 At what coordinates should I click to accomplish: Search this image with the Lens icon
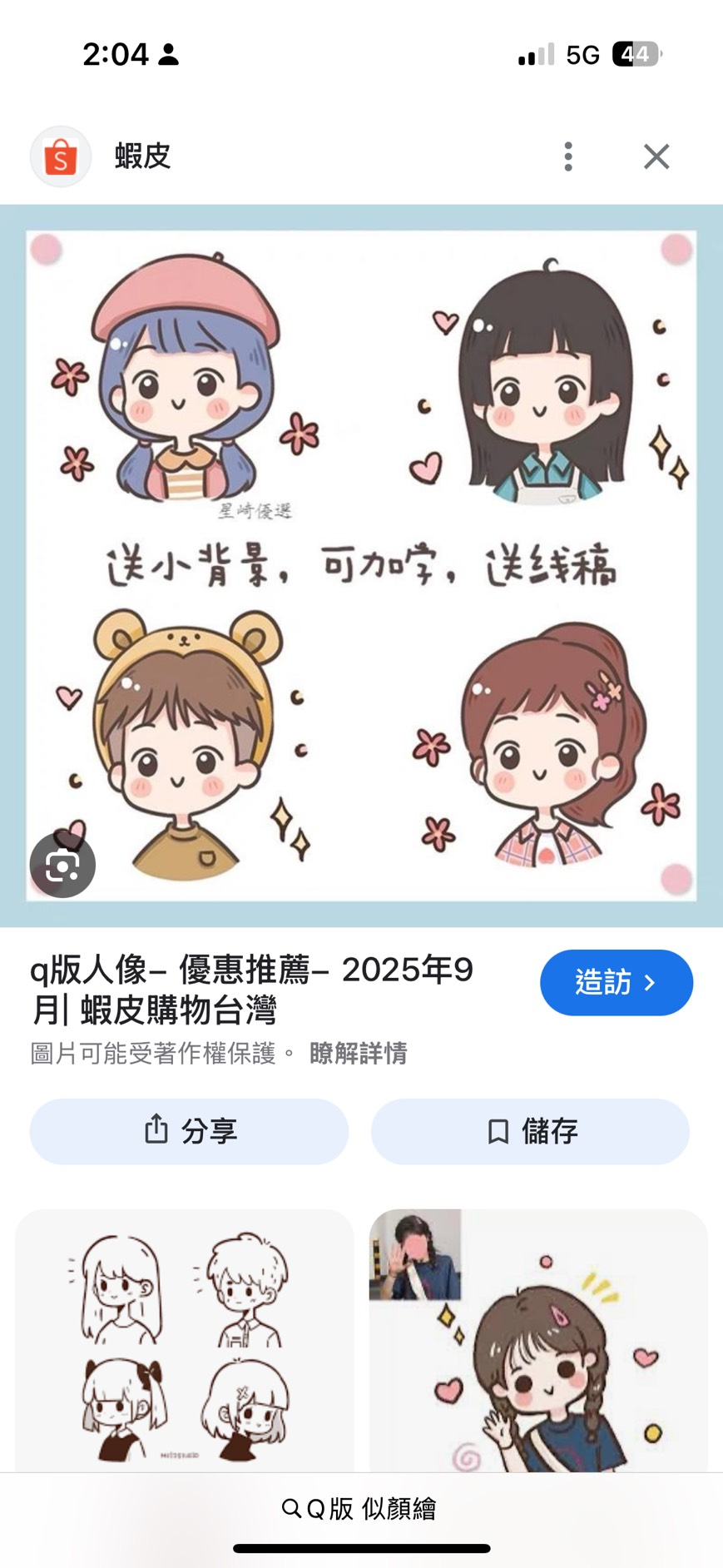tap(62, 866)
